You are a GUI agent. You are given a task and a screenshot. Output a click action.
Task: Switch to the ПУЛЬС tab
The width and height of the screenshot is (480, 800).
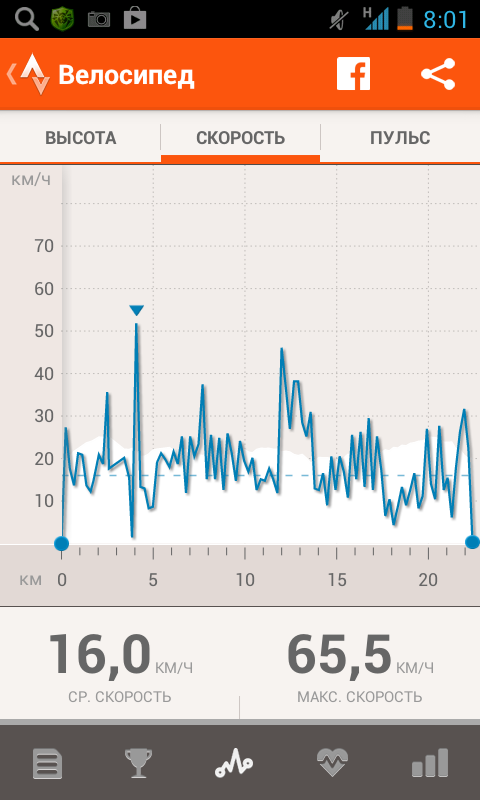pyautogui.click(x=400, y=138)
